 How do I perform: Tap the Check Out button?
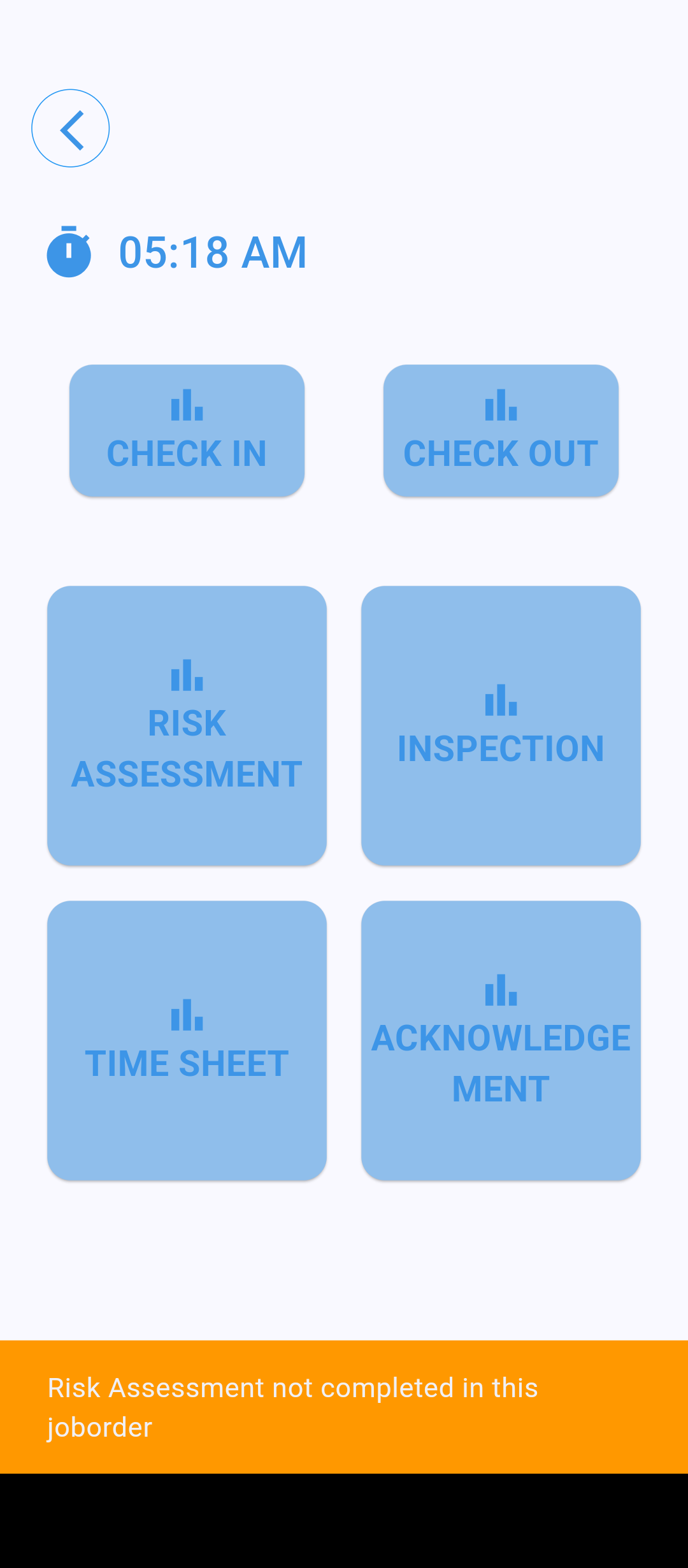tap(501, 431)
